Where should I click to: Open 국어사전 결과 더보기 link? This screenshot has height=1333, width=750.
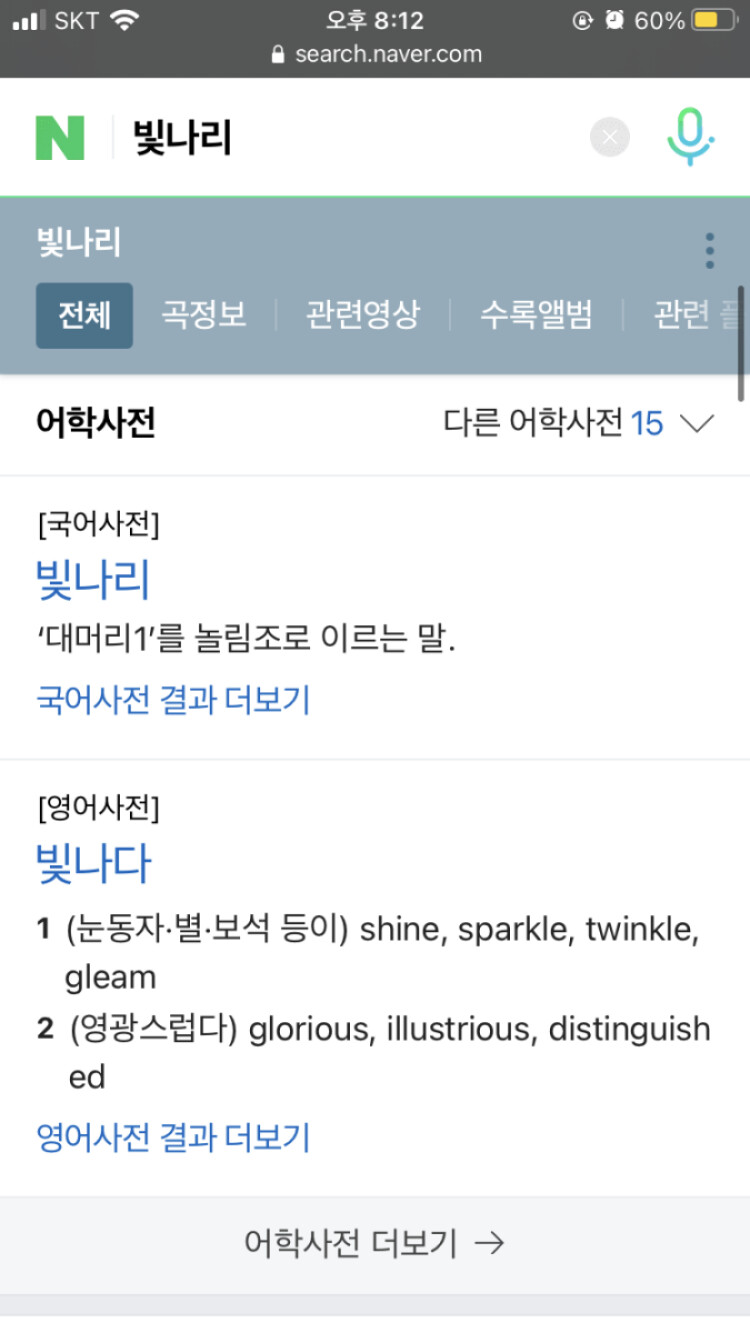click(x=173, y=700)
